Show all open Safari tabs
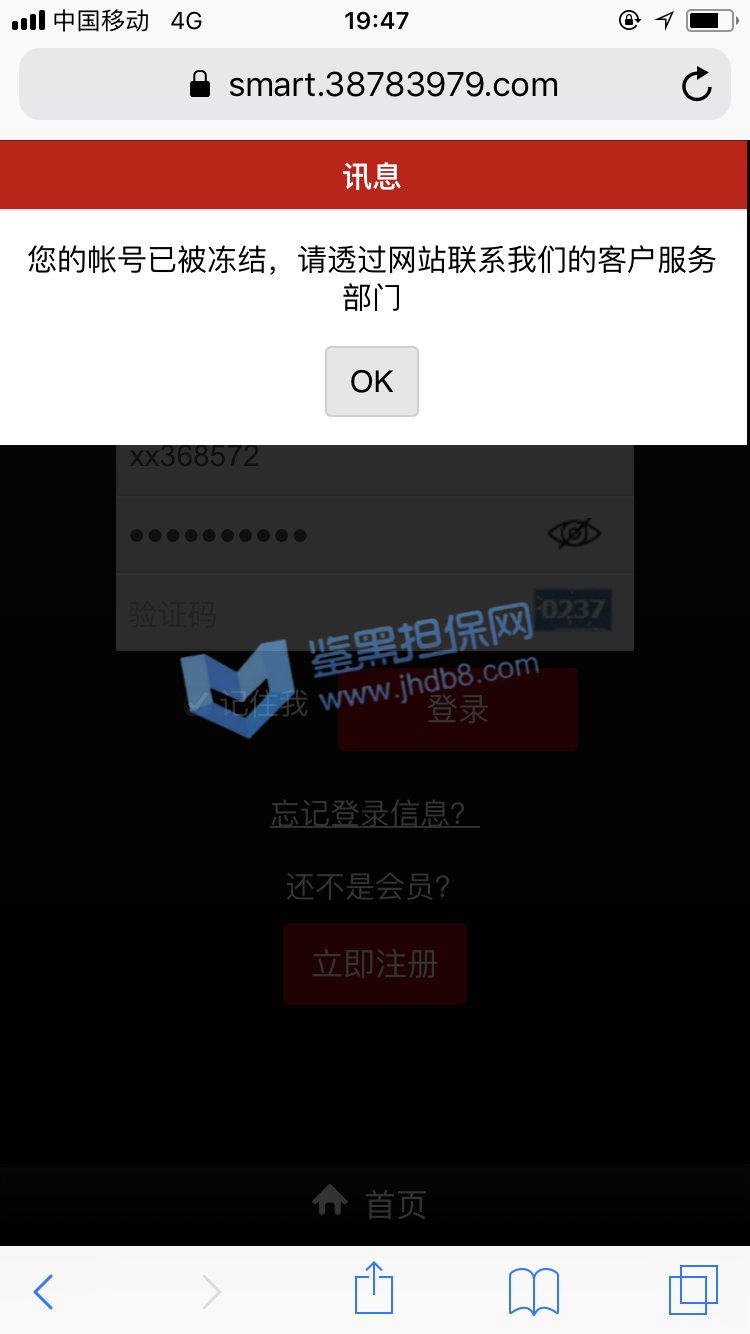The width and height of the screenshot is (750, 1334). tap(692, 1289)
